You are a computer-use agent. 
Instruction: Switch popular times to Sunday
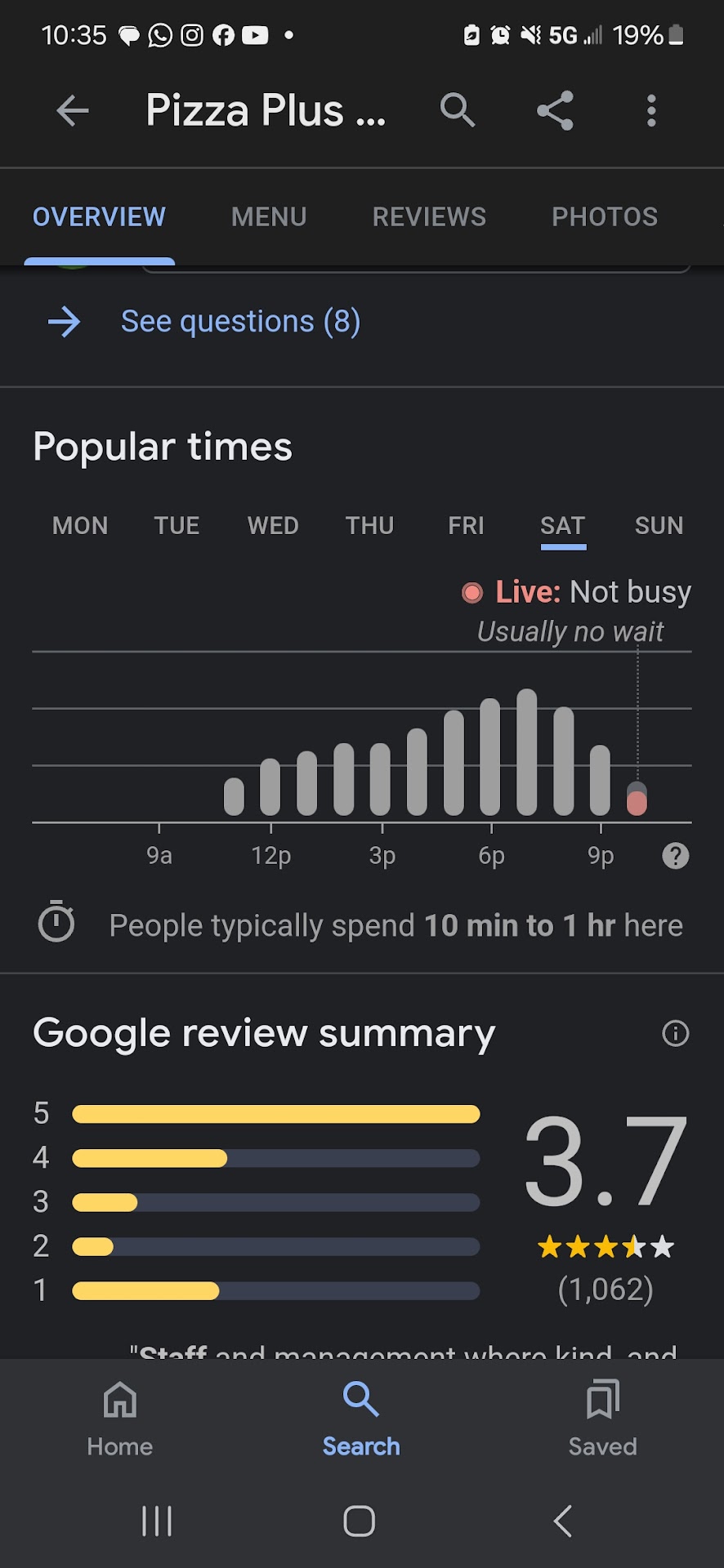tap(659, 525)
